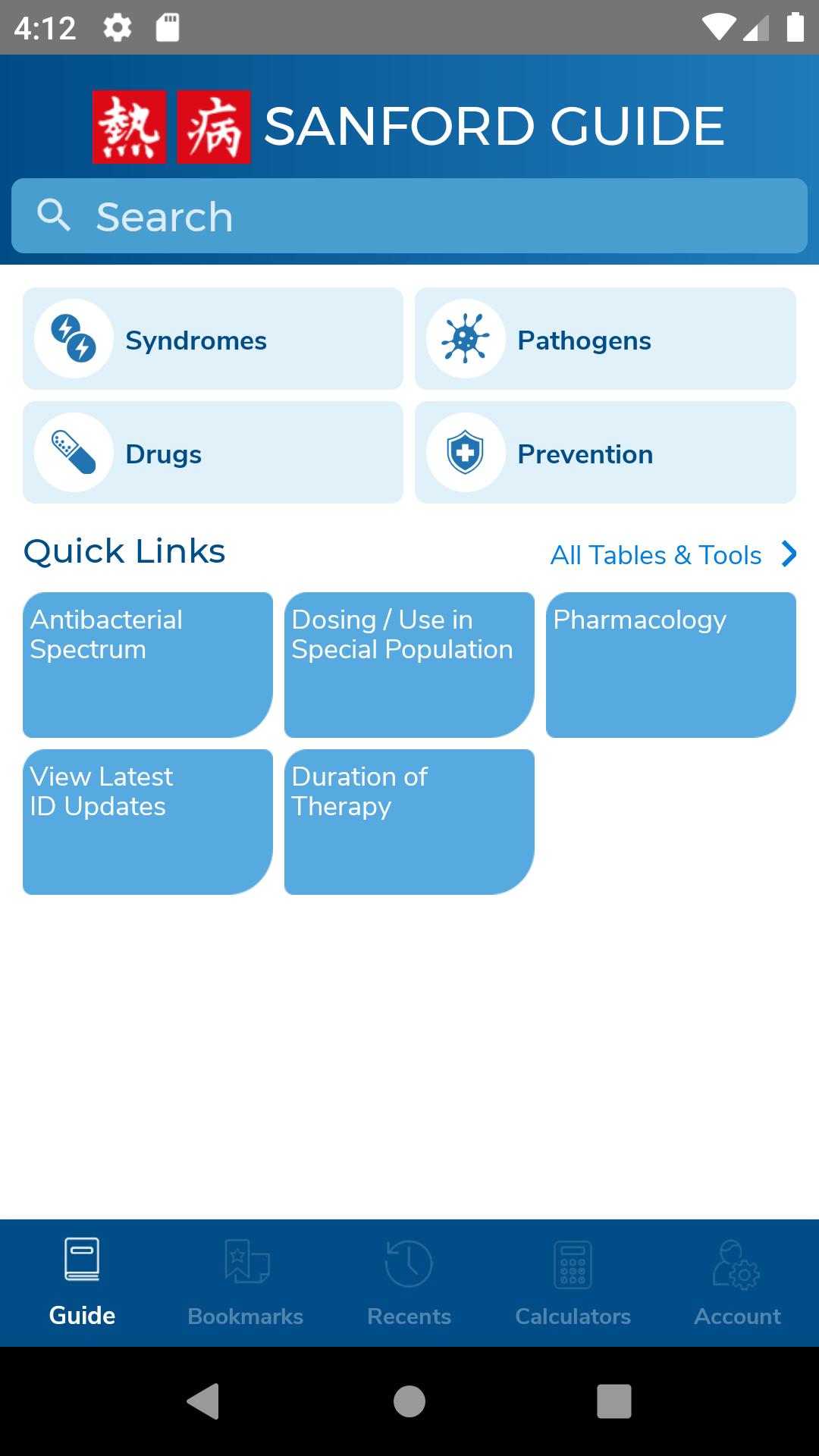Open Duration of Therapy table
Image resolution: width=819 pixels, height=1456 pixels.
(409, 822)
